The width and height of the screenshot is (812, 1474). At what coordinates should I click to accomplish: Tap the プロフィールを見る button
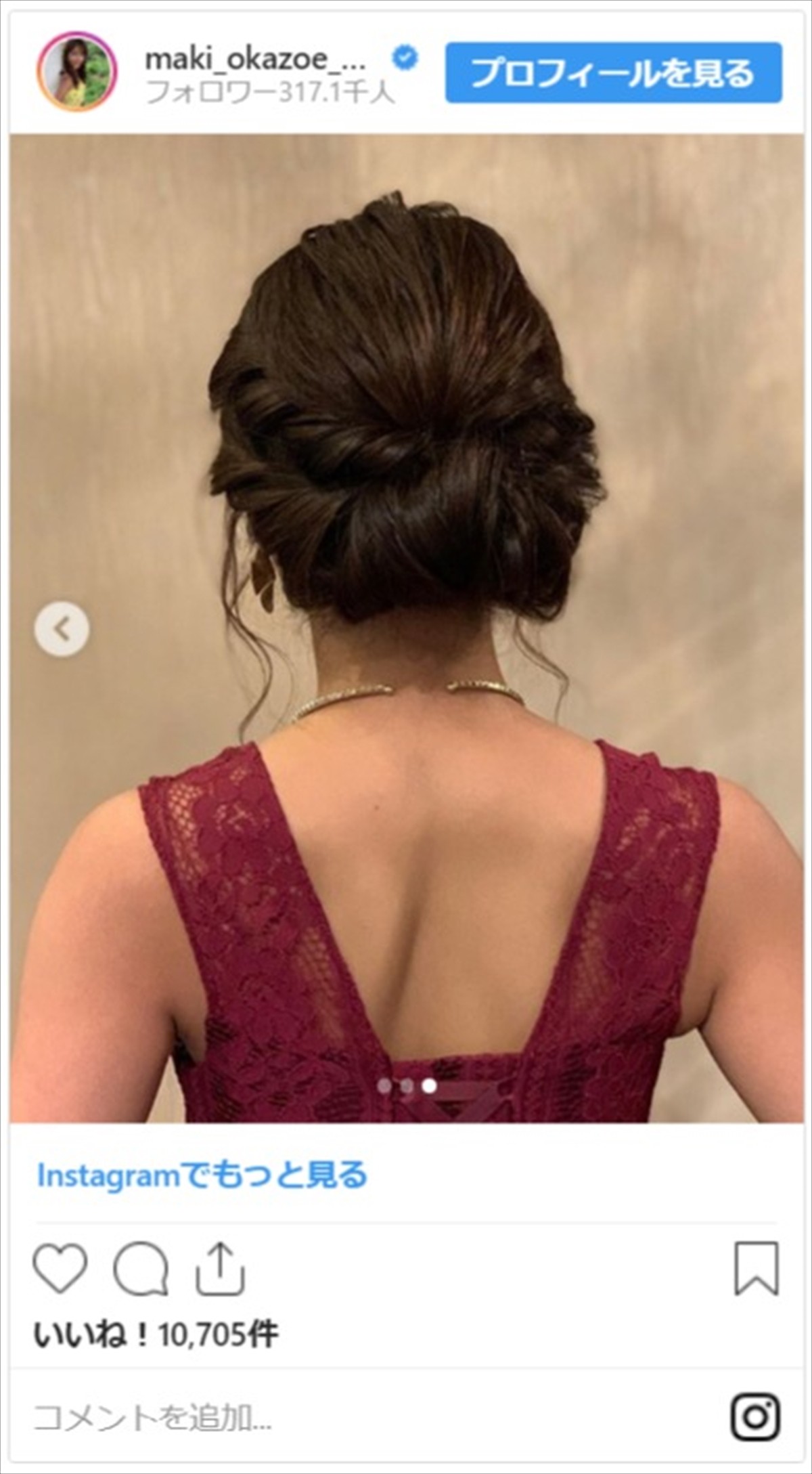[x=612, y=72]
